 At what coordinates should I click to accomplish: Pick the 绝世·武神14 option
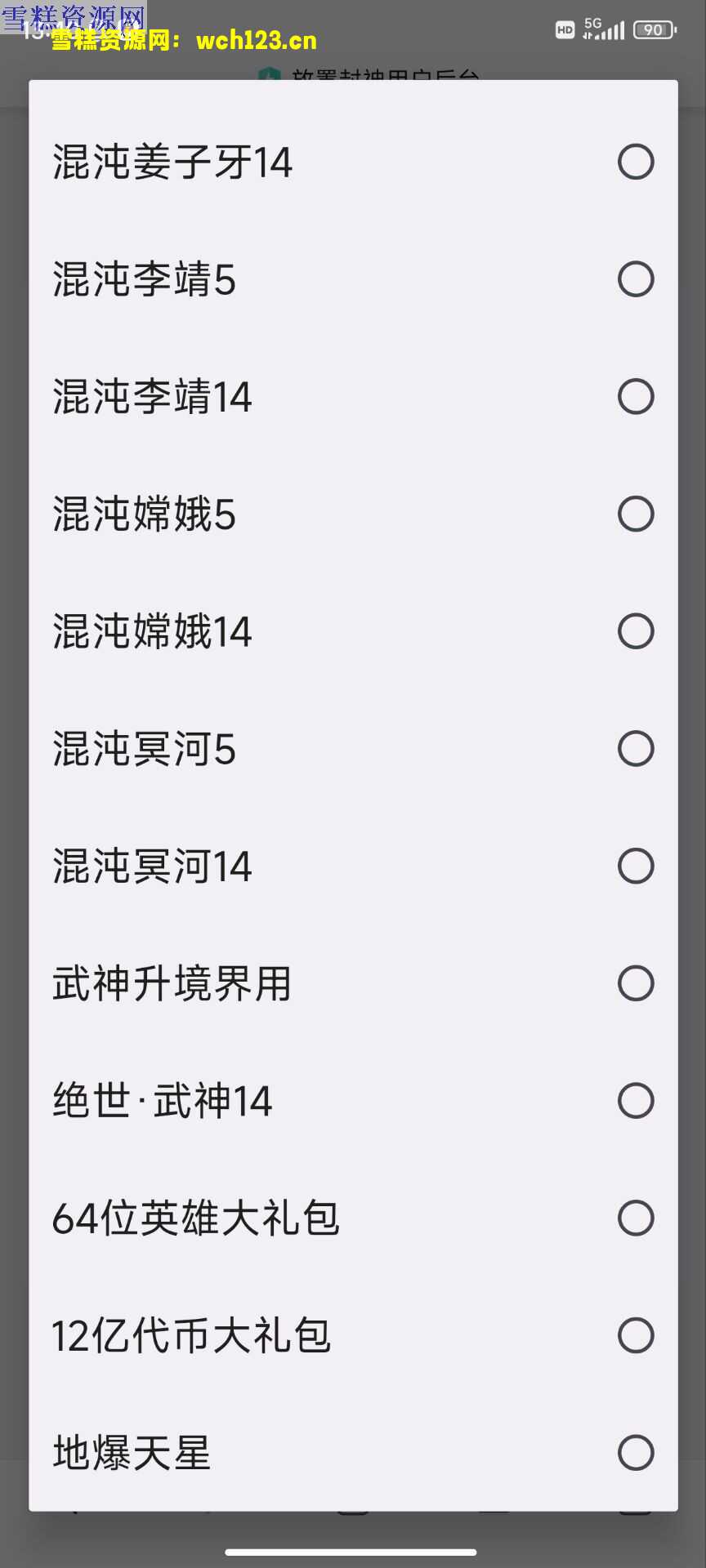[636, 1100]
